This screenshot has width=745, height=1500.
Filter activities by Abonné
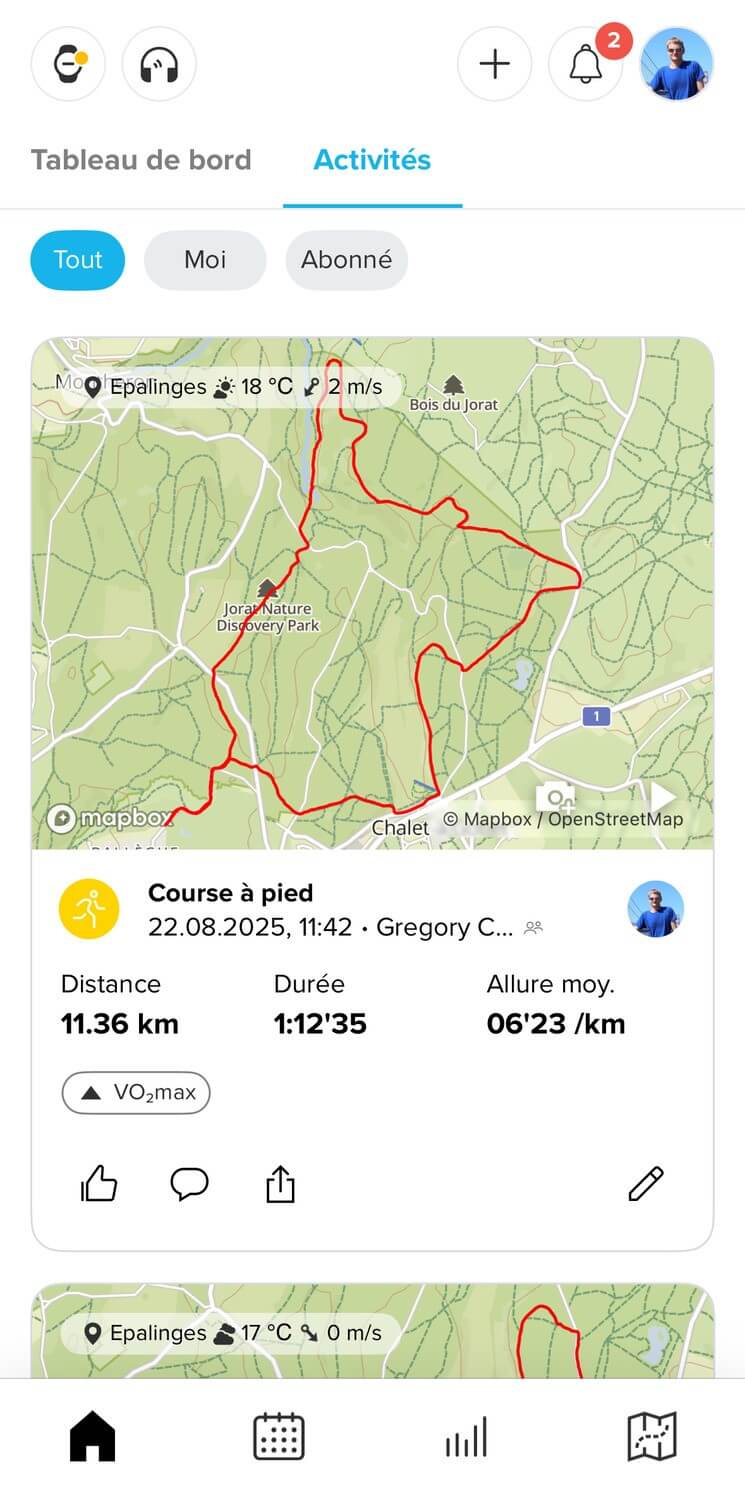(x=347, y=260)
